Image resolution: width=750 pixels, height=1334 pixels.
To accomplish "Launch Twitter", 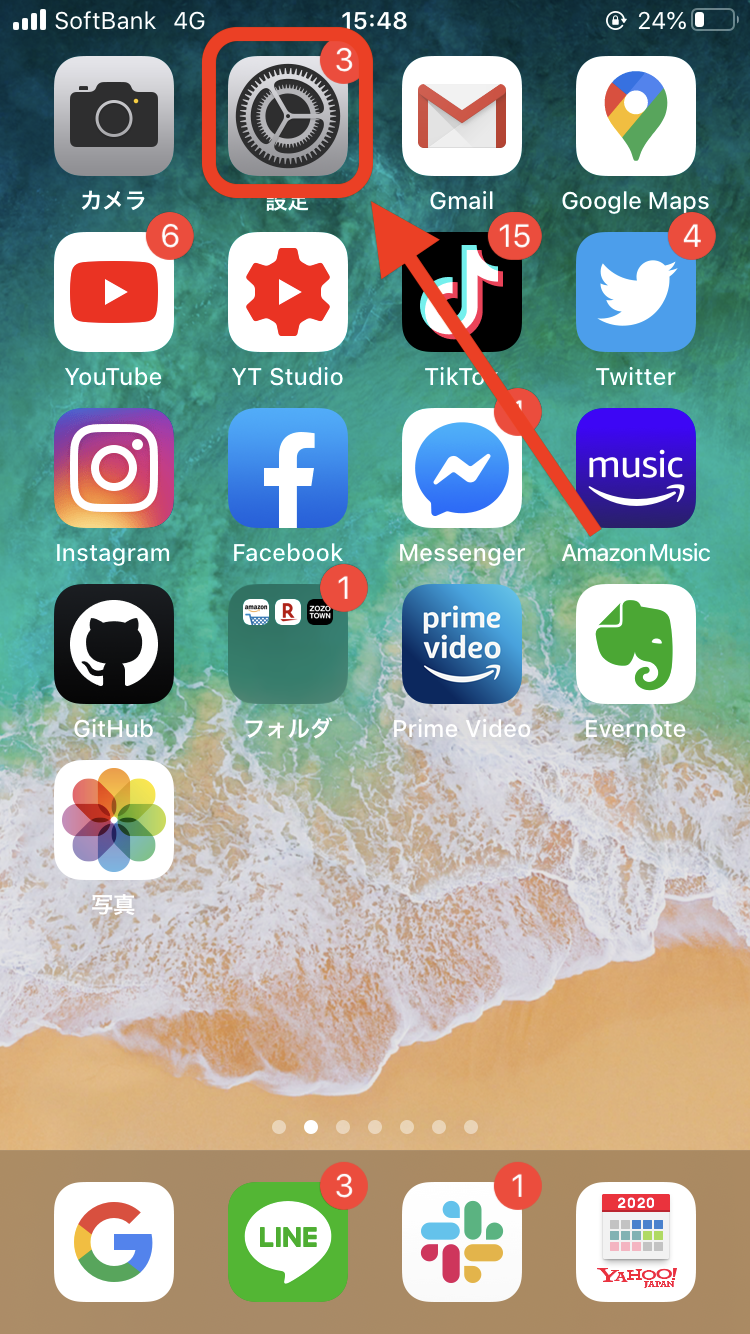I will (x=636, y=292).
